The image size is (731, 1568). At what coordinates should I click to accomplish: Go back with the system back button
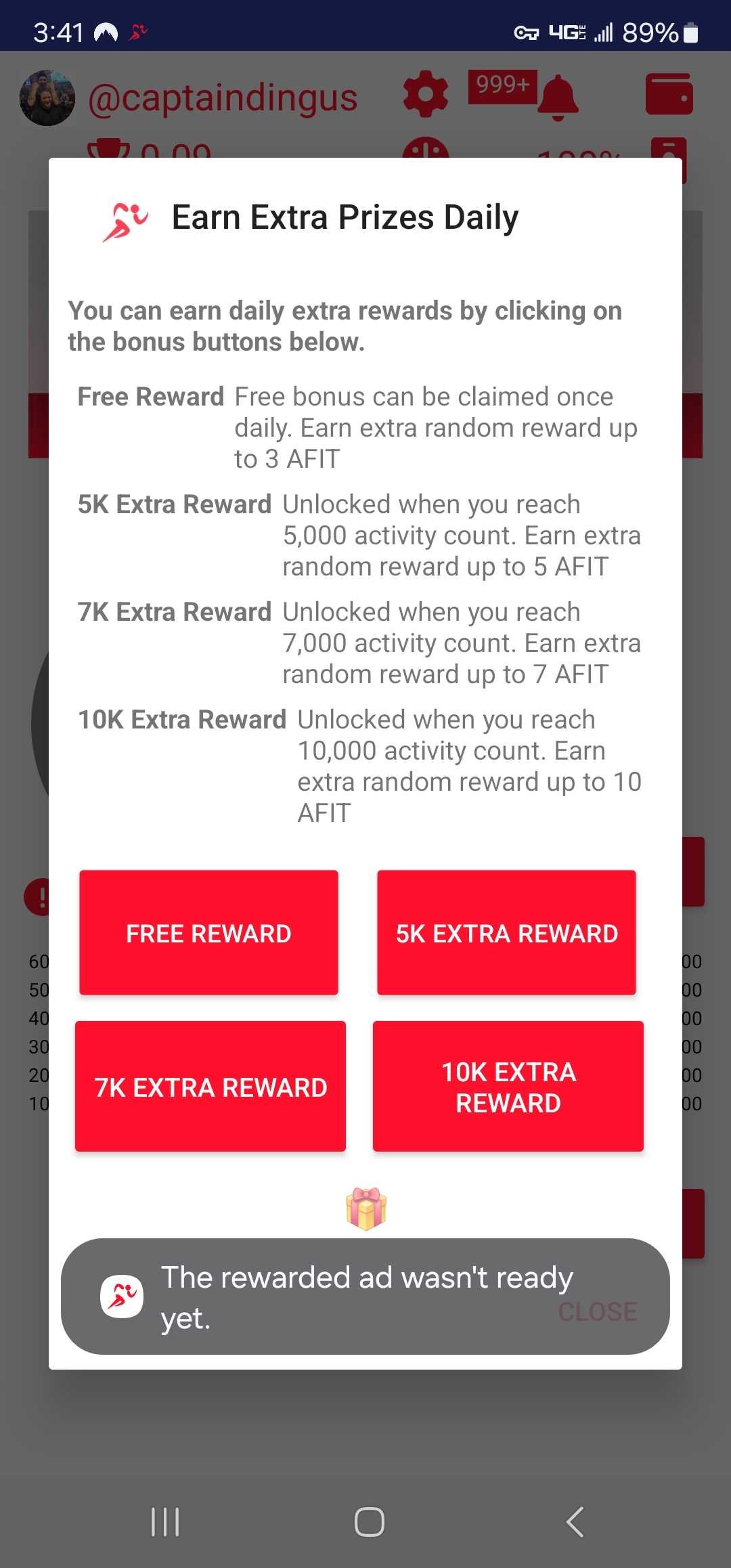(x=575, y=1522)
